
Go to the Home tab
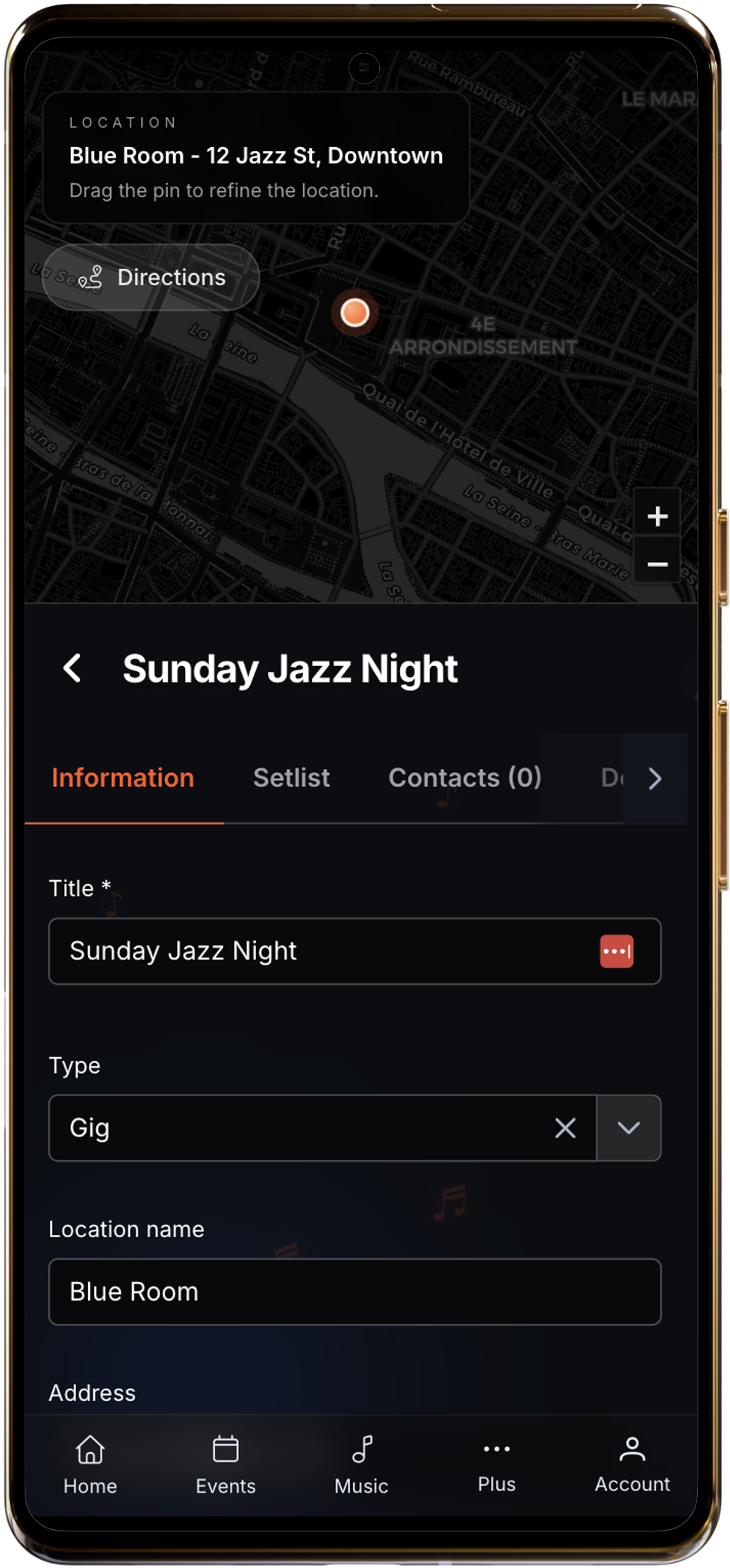(x=90, y=1465)
